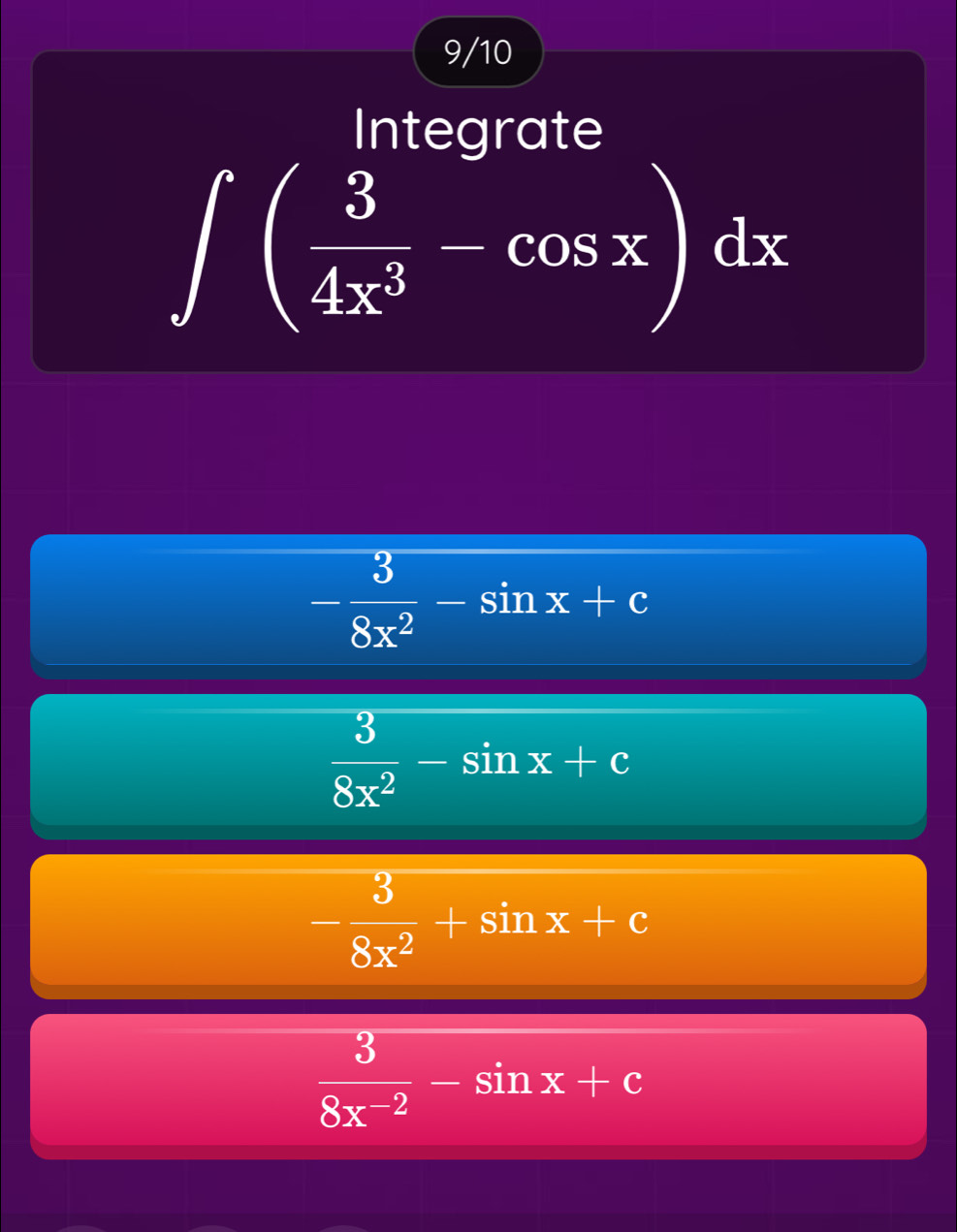
Task: Tap pink answer 3/(8x⁻²) − sin x + c
Action: pyautogui.click(x=478, y=1081)
